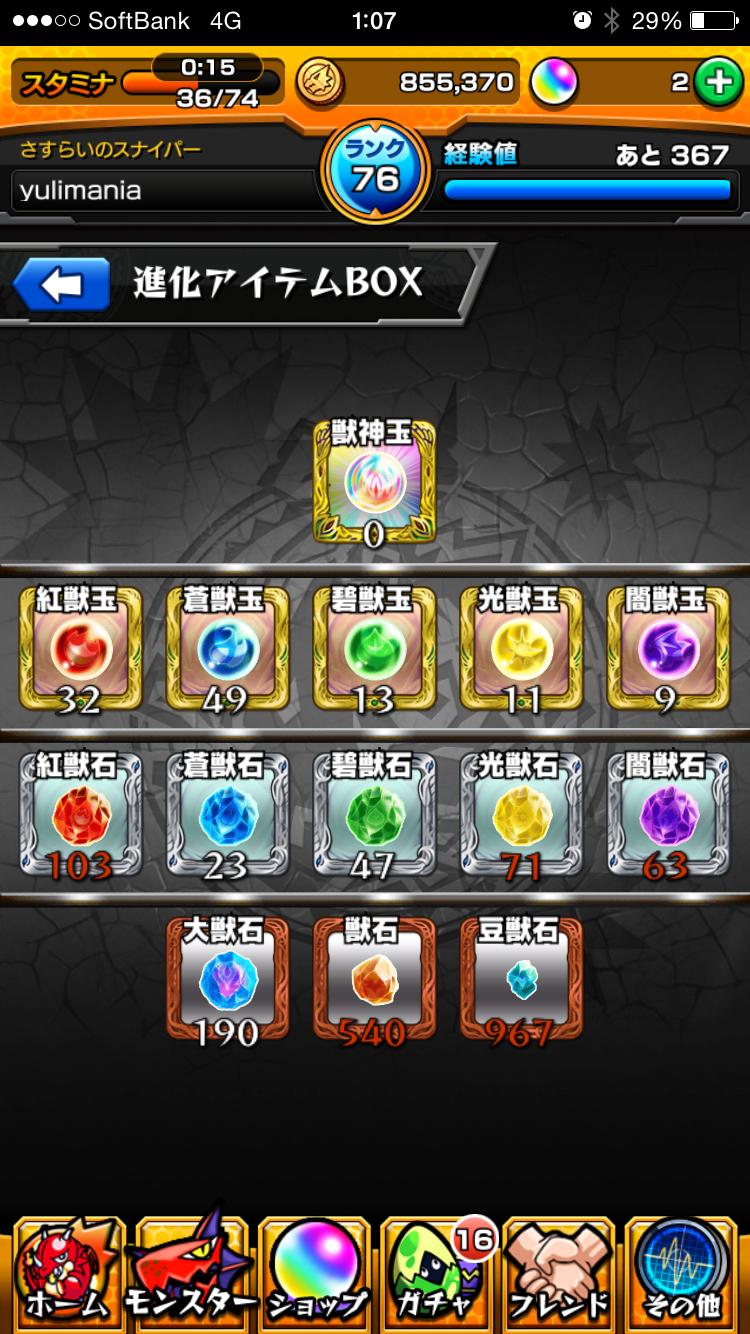Open the フレンド menu

click(560, 1270)
